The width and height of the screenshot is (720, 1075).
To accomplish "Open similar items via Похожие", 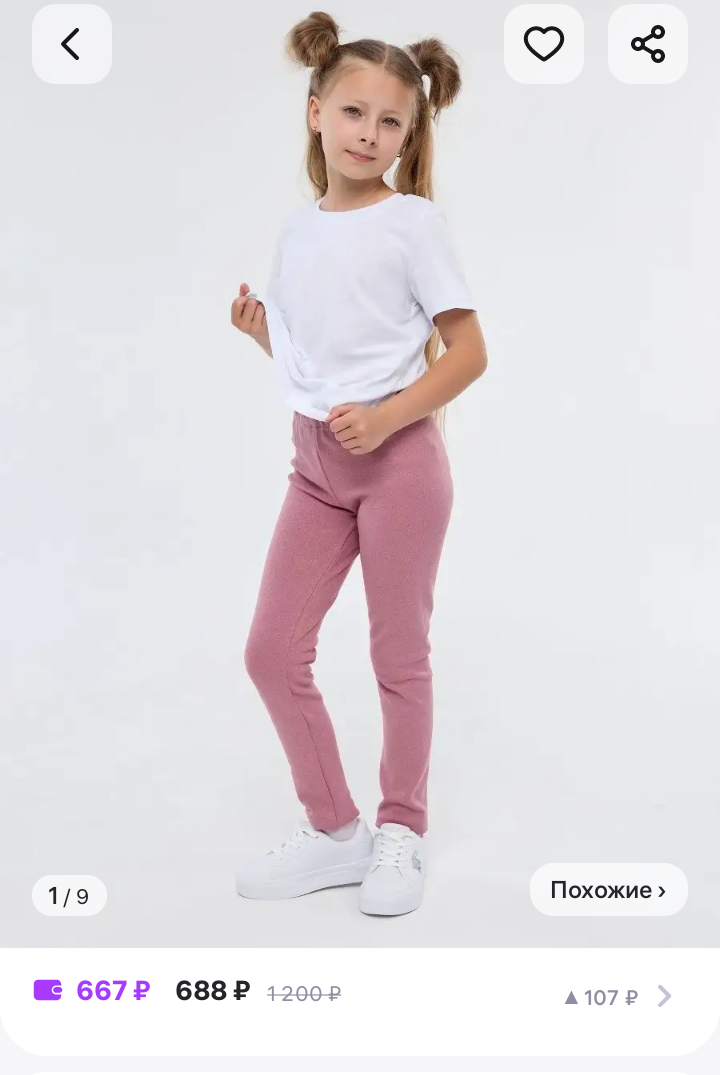I will pyautogui.click(x=608, y=890).
